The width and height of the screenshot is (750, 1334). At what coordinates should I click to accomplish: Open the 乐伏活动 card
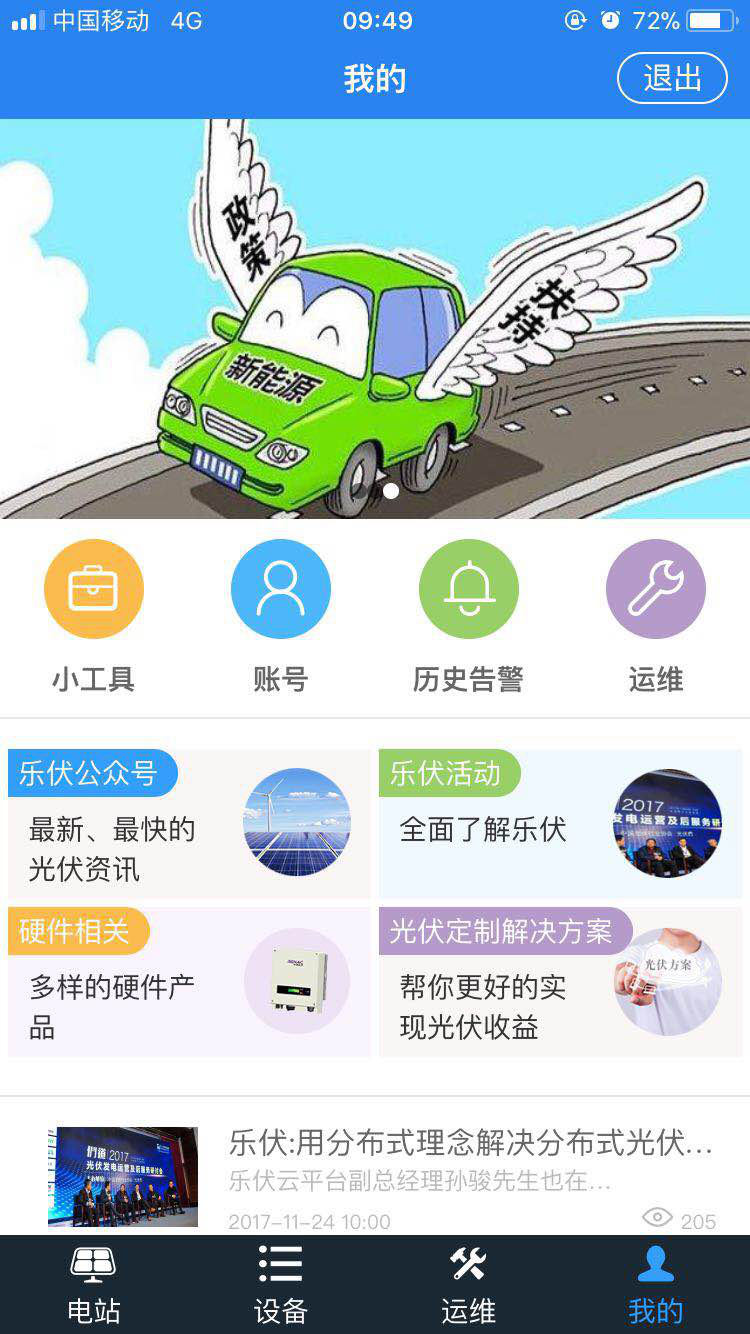(560, 824)
